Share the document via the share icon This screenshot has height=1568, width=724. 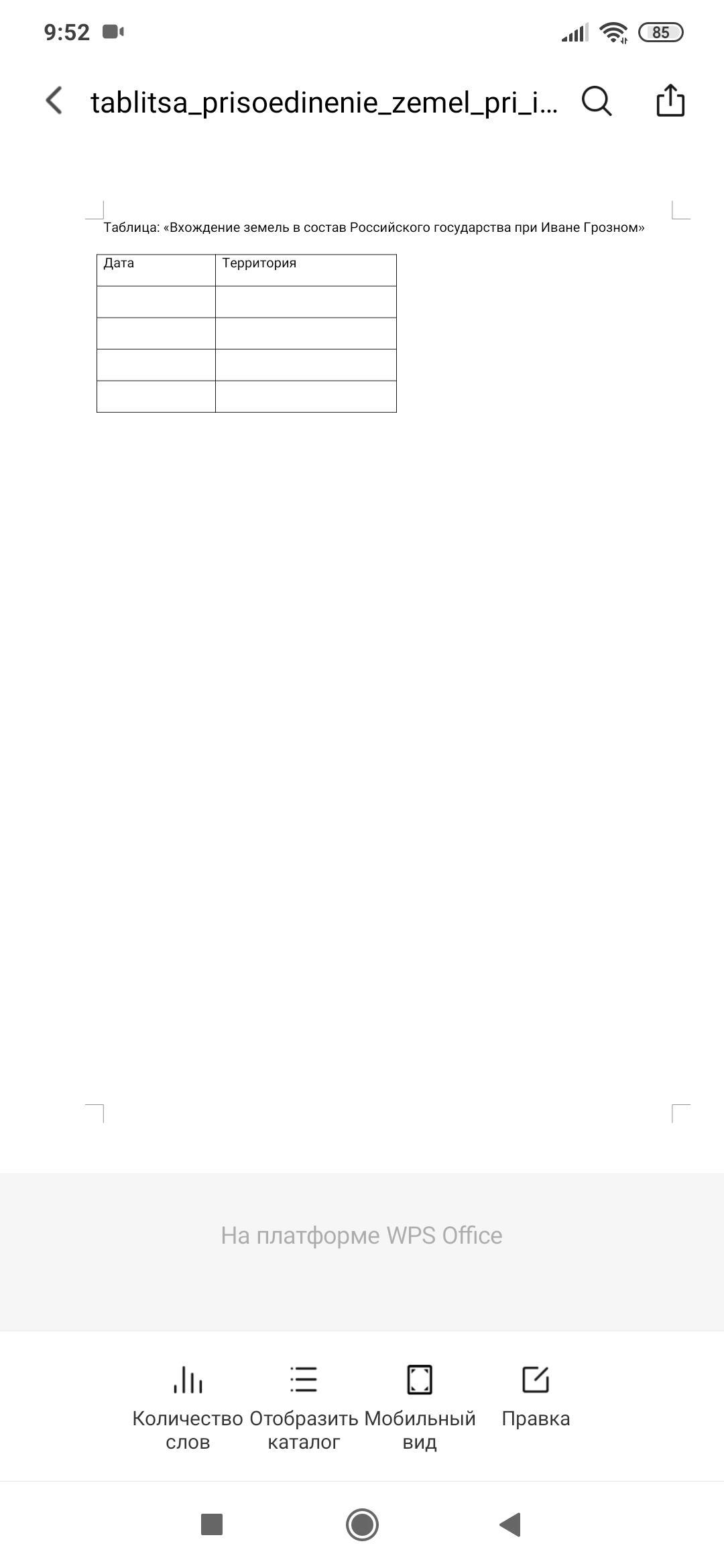point(670,101)
